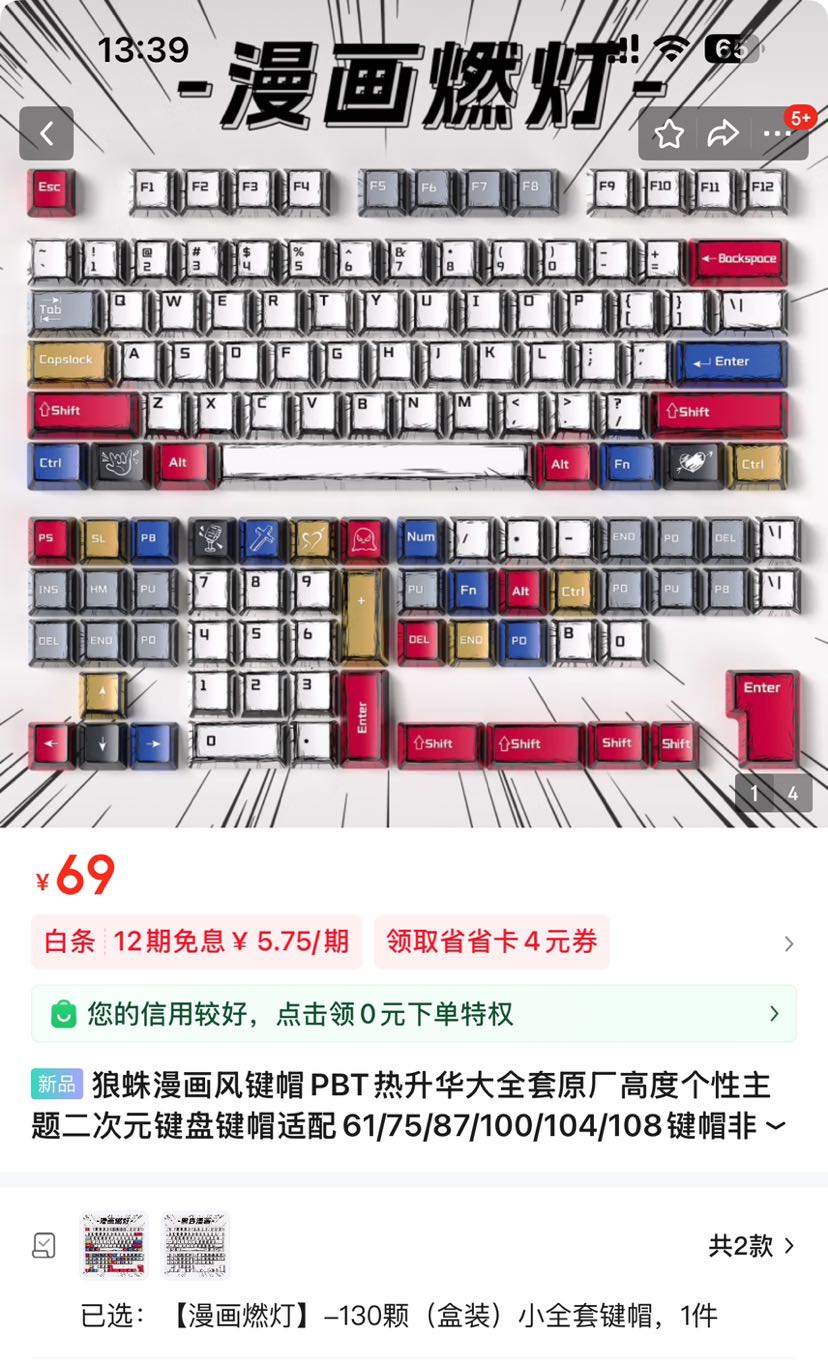Viewport: 828px width, 1363px height.
Task: Open the three-dot overflow menu
Action: 778,134
